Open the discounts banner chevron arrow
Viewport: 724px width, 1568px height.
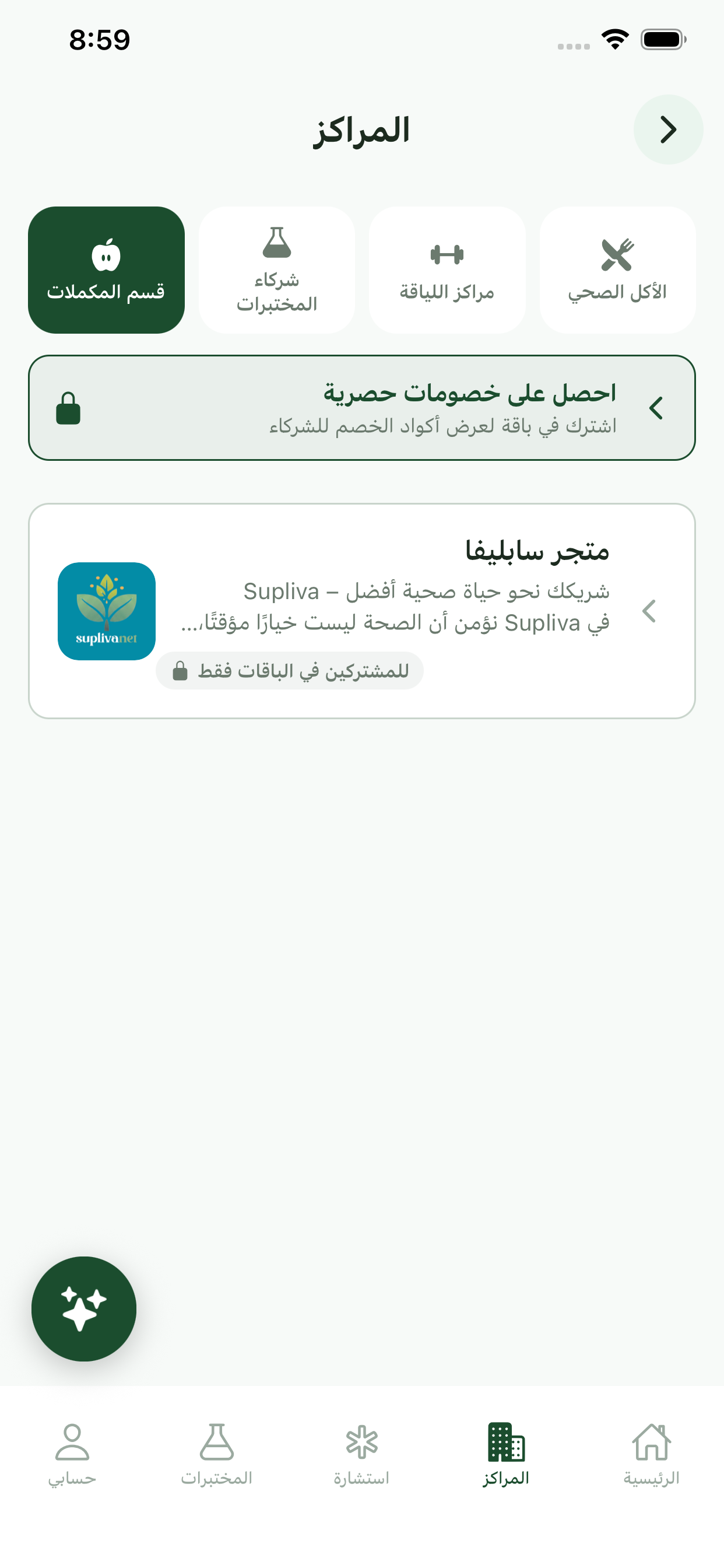pyautogui.click(x=658, y=409)
